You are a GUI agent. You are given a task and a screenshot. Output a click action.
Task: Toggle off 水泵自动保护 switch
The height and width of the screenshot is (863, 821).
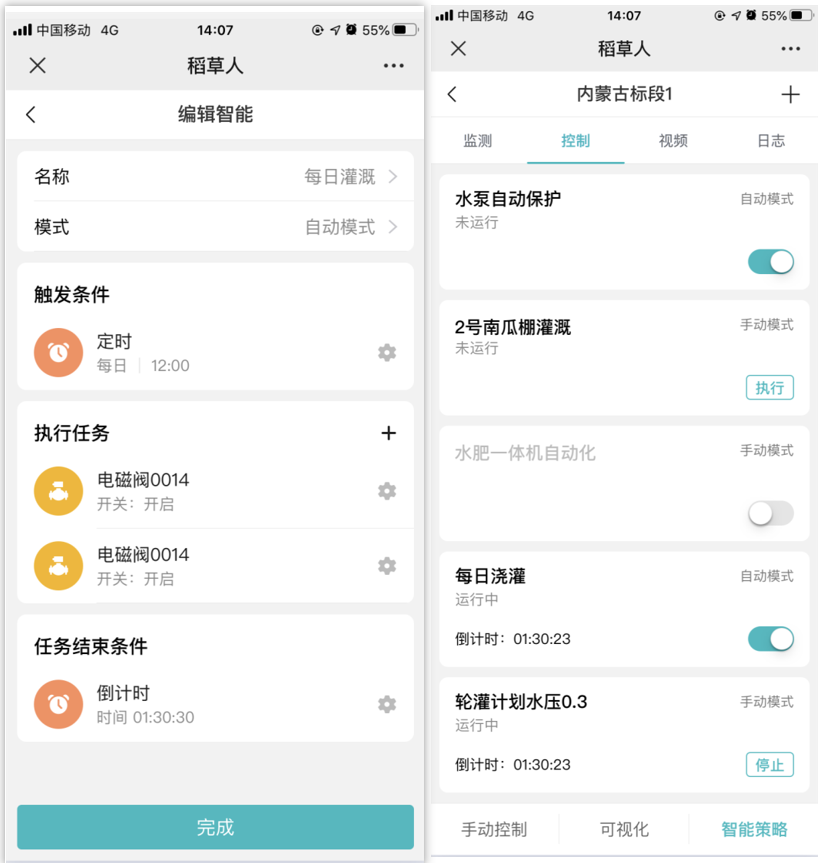click(x=771, y=262)
